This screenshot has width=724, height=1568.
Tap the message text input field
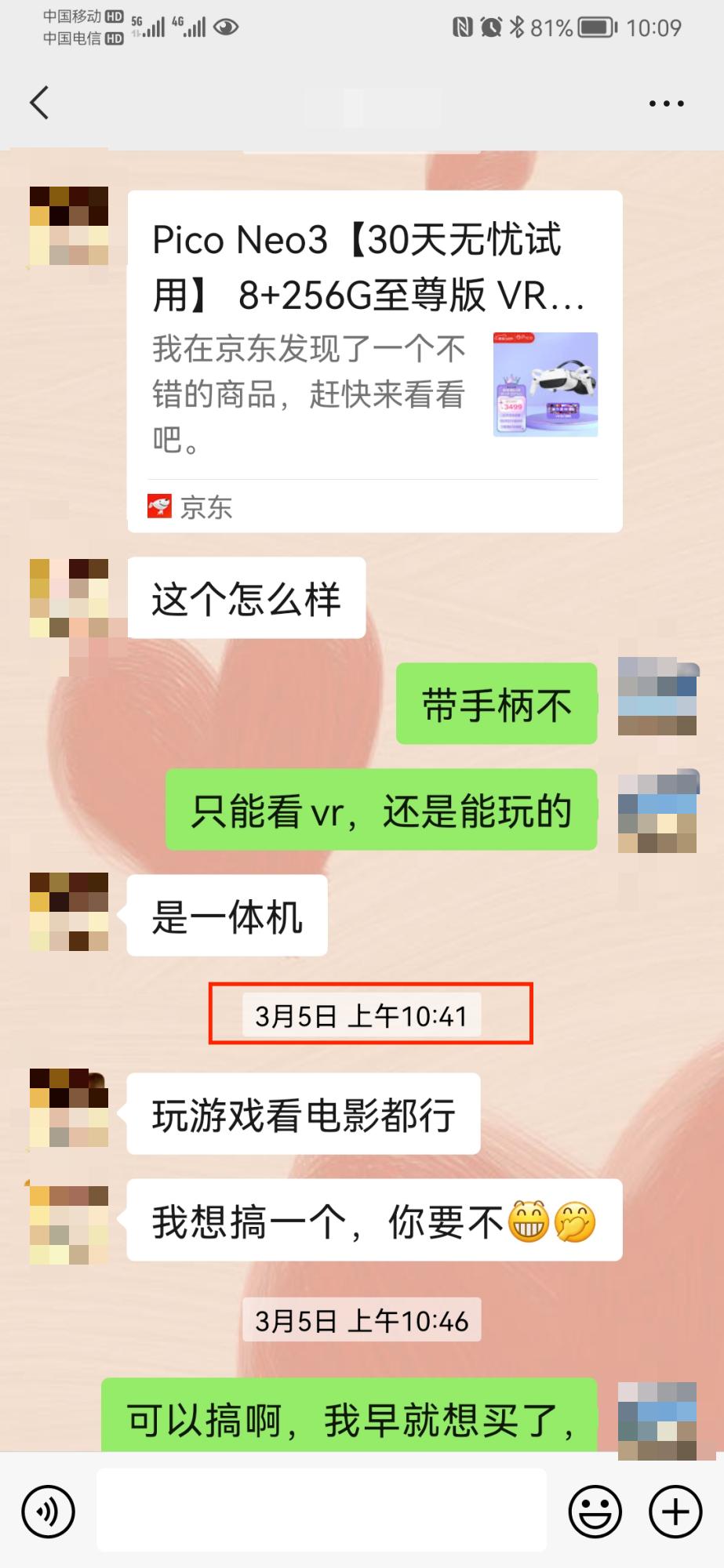(x=322, y=1510)
